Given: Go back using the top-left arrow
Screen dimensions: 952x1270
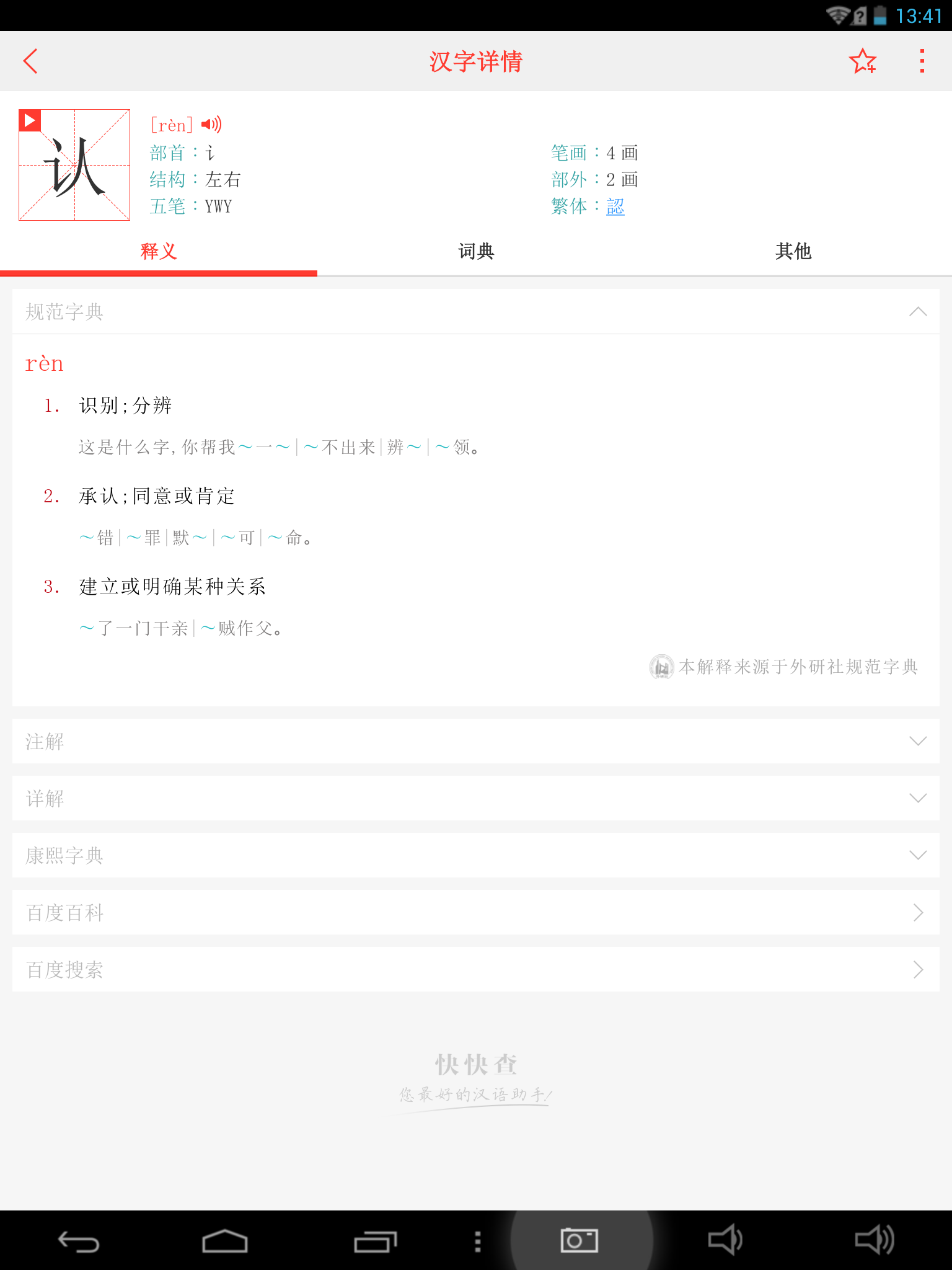Looking at the screenshot, I should point(31,61).
